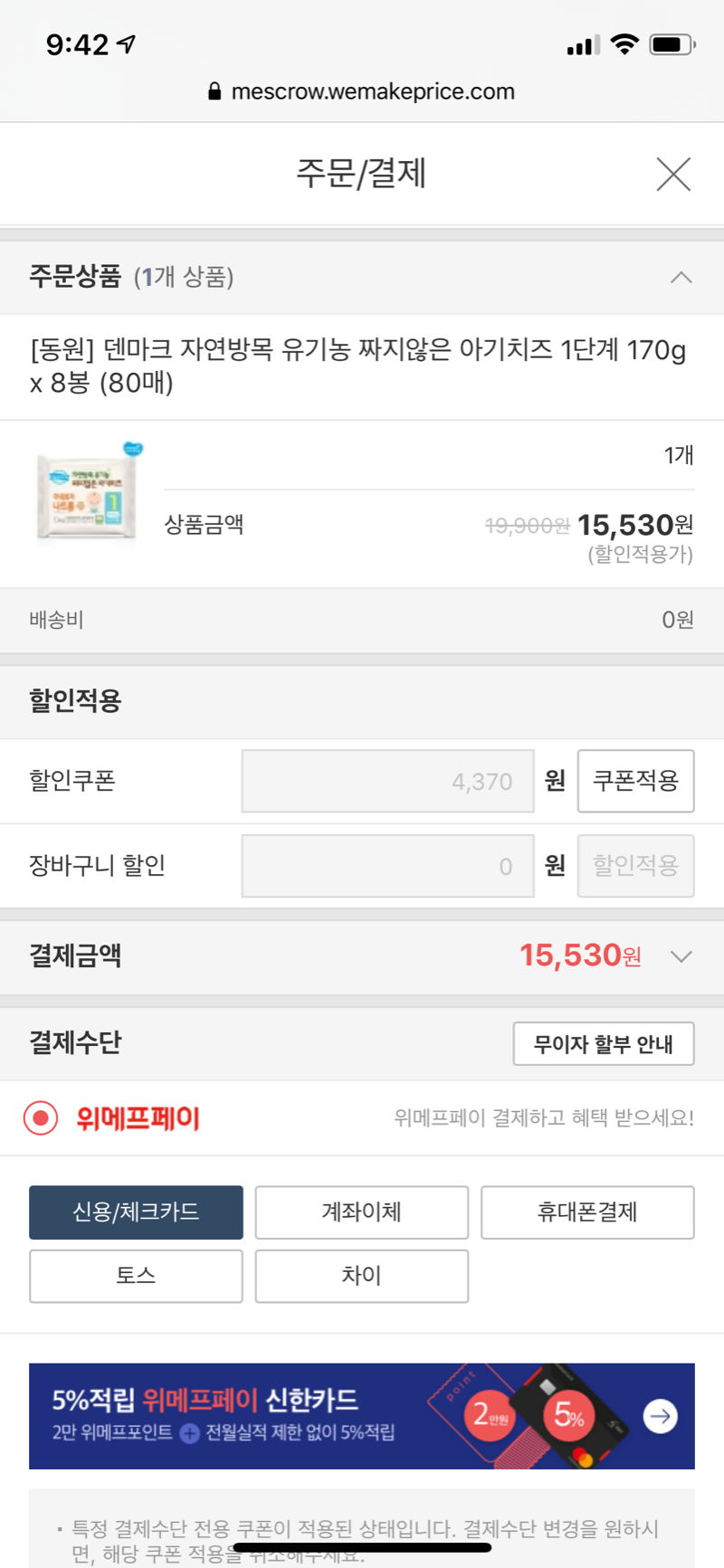The height and width of the screenshot is (1568, 724).
Task: Select 차이 as payment method
Action: [x=361, y=1276]
